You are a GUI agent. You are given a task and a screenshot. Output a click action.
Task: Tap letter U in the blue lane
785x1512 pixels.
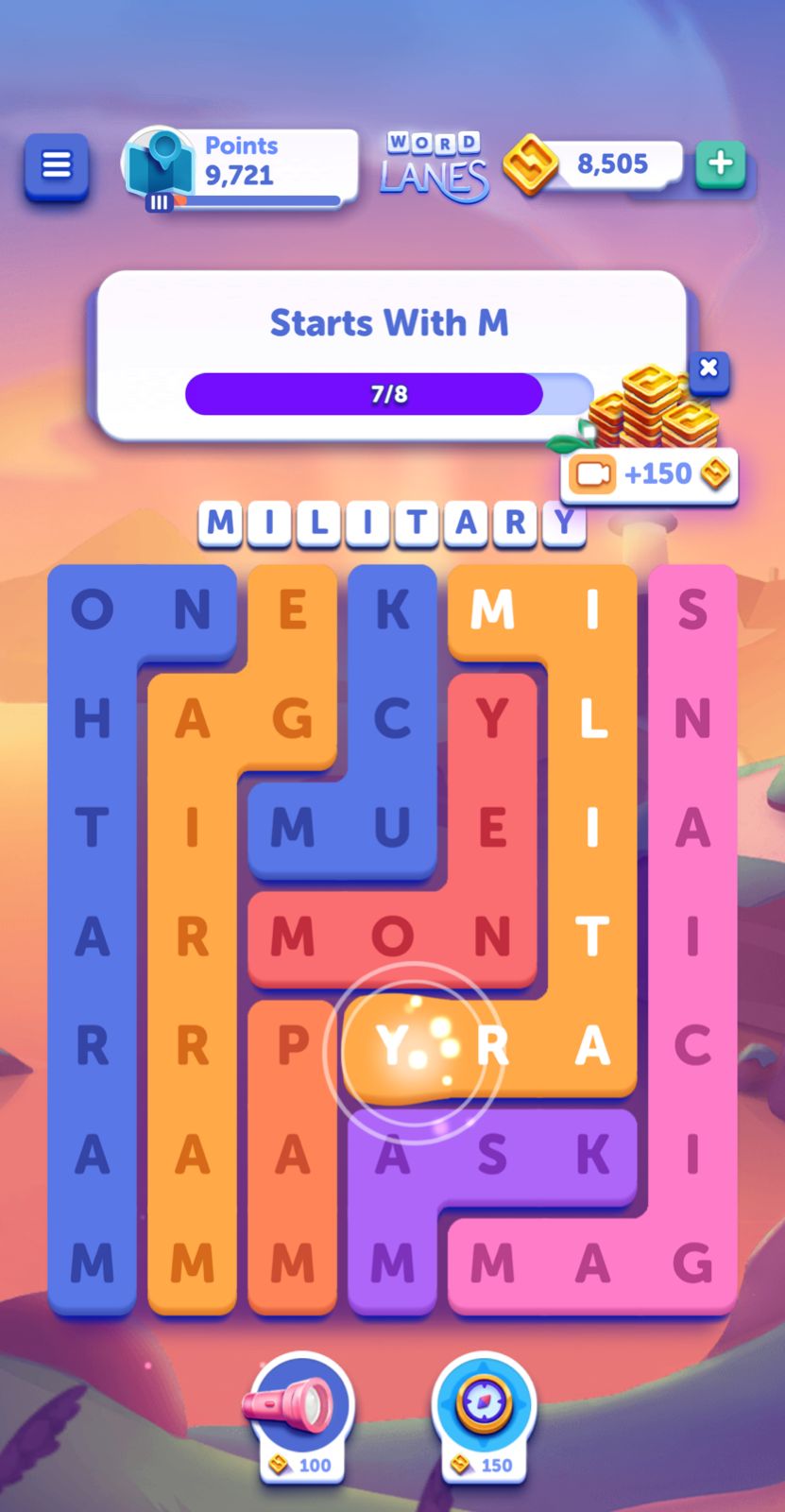click(x=392, y=828)
